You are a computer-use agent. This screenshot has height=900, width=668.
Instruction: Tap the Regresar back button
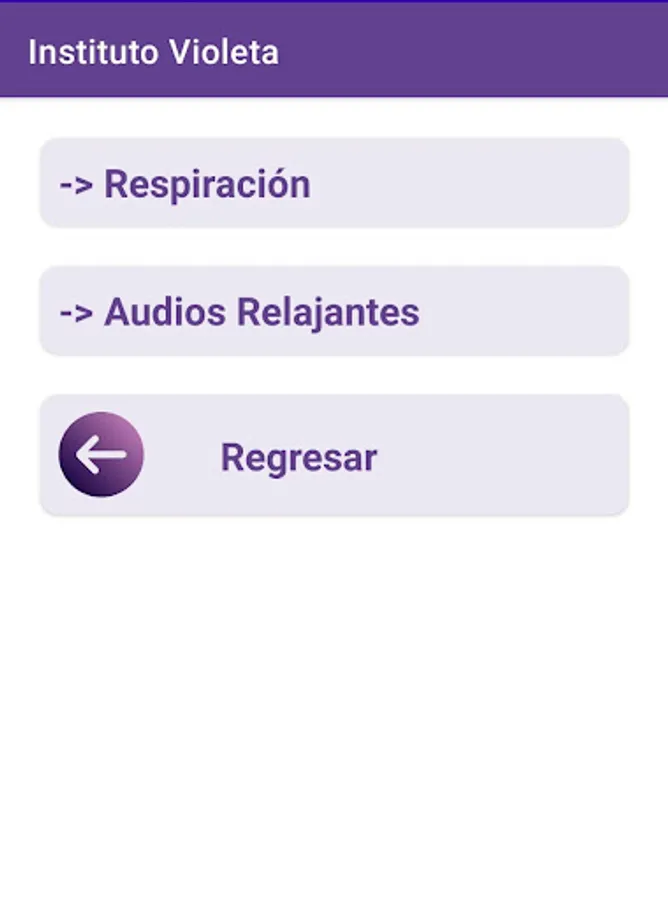[334, 456]
